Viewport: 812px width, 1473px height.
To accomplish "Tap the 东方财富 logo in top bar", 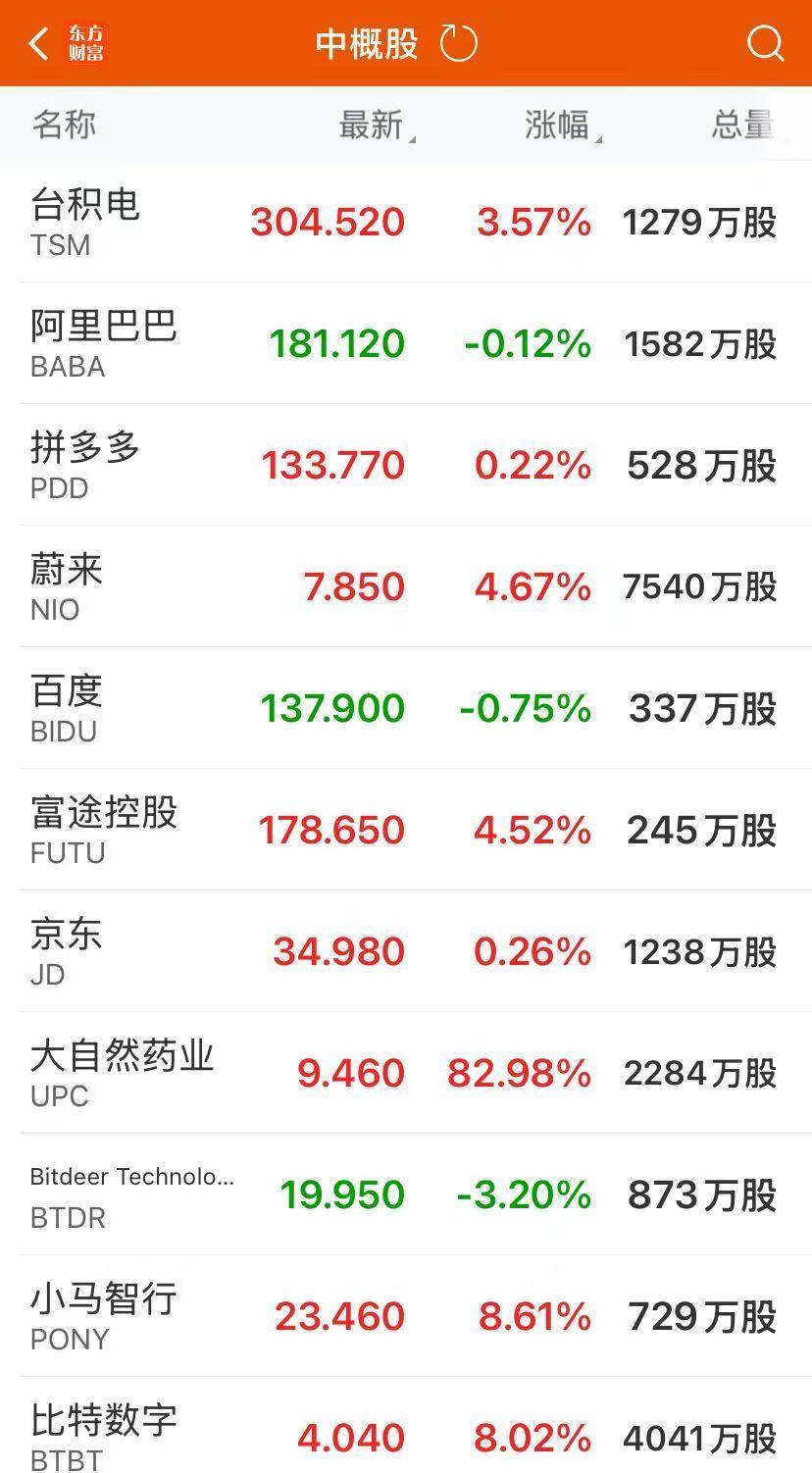I will coord(86,42).
